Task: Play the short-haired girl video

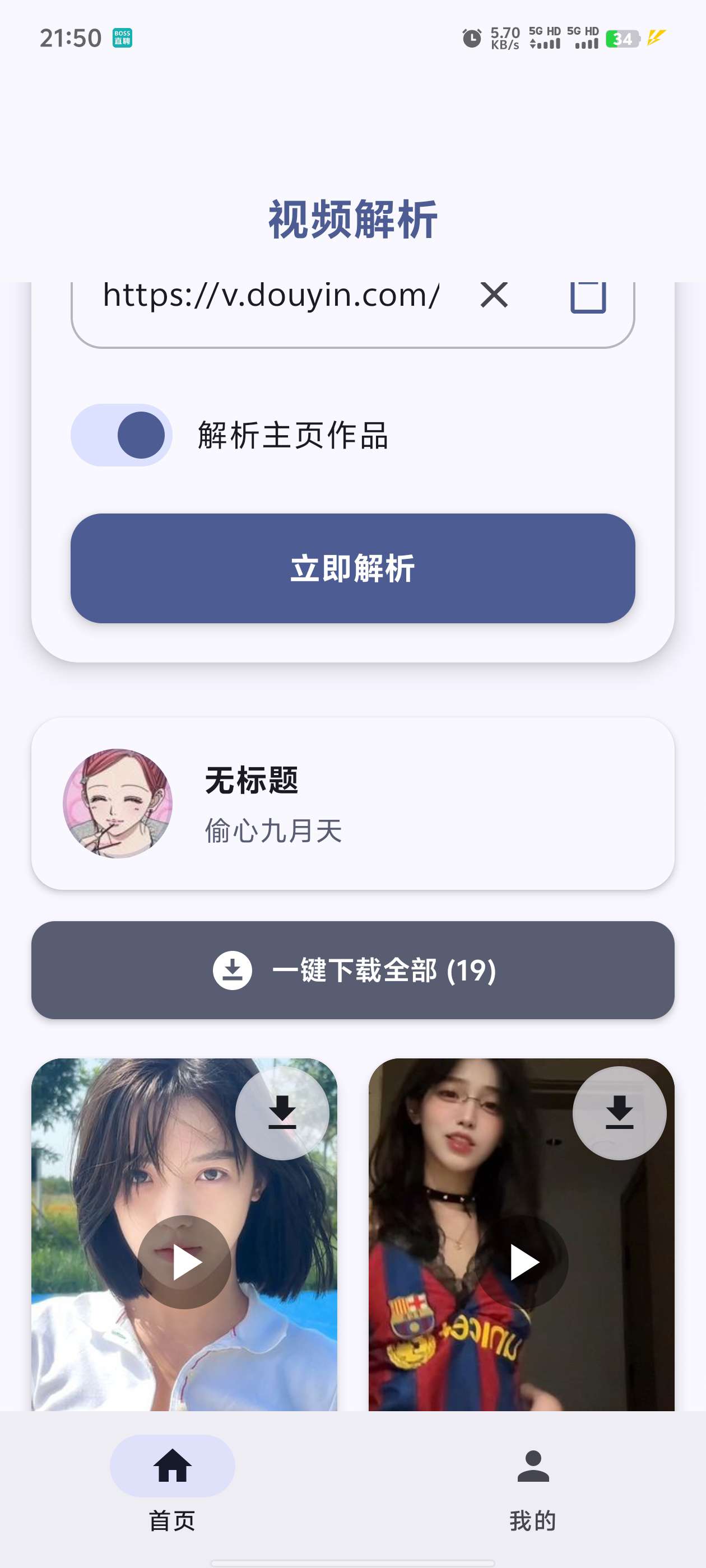Action: pos(184,1261)
